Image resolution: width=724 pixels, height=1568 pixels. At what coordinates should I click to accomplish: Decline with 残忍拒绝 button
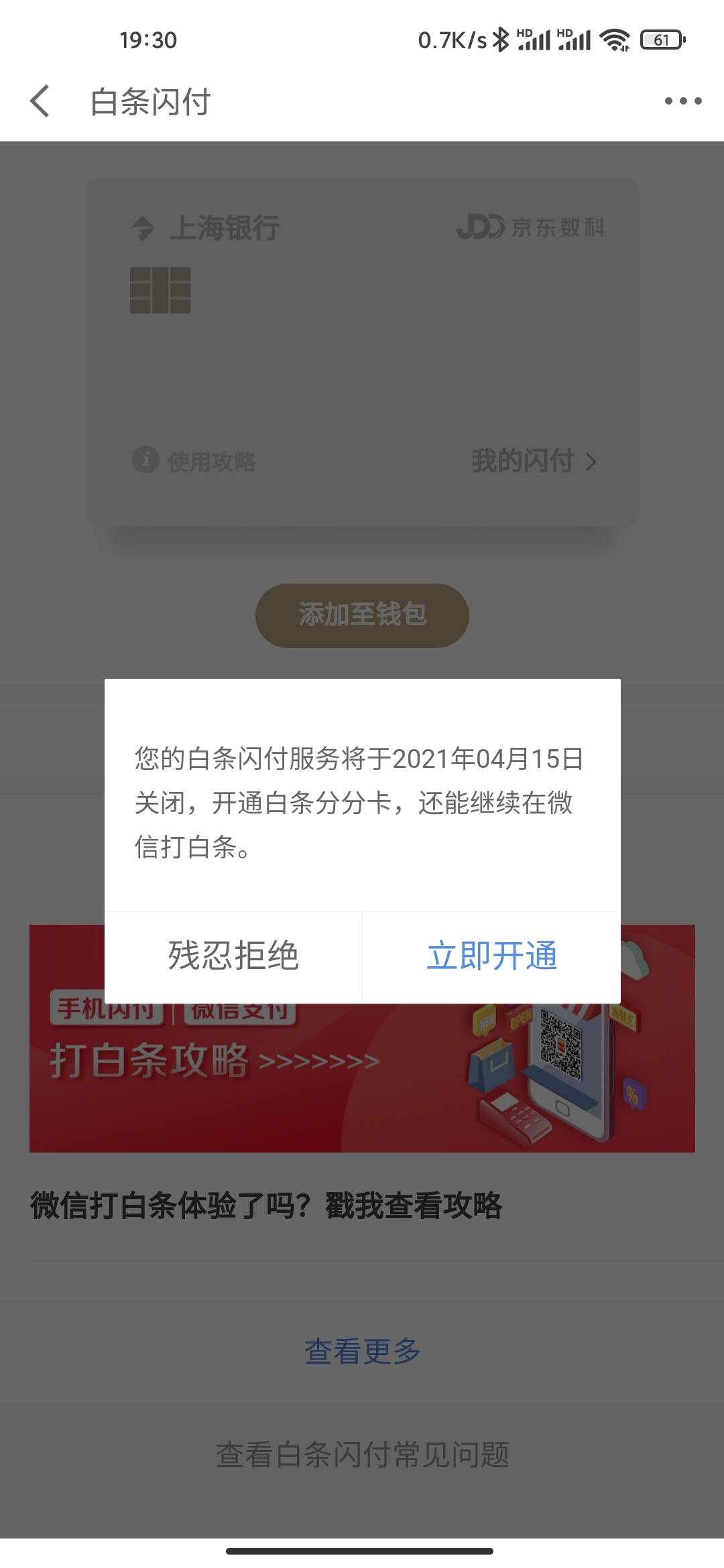pos(233,956)
